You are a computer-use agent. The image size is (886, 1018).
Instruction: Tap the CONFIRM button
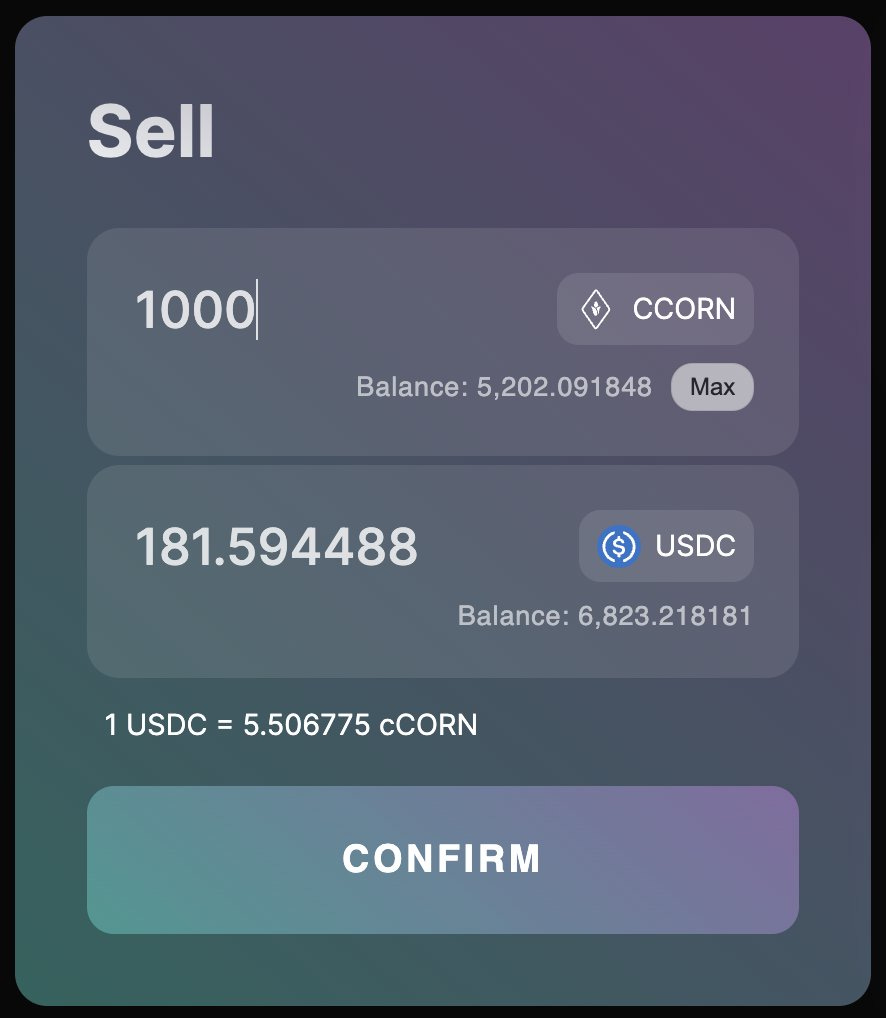point(442,859)
